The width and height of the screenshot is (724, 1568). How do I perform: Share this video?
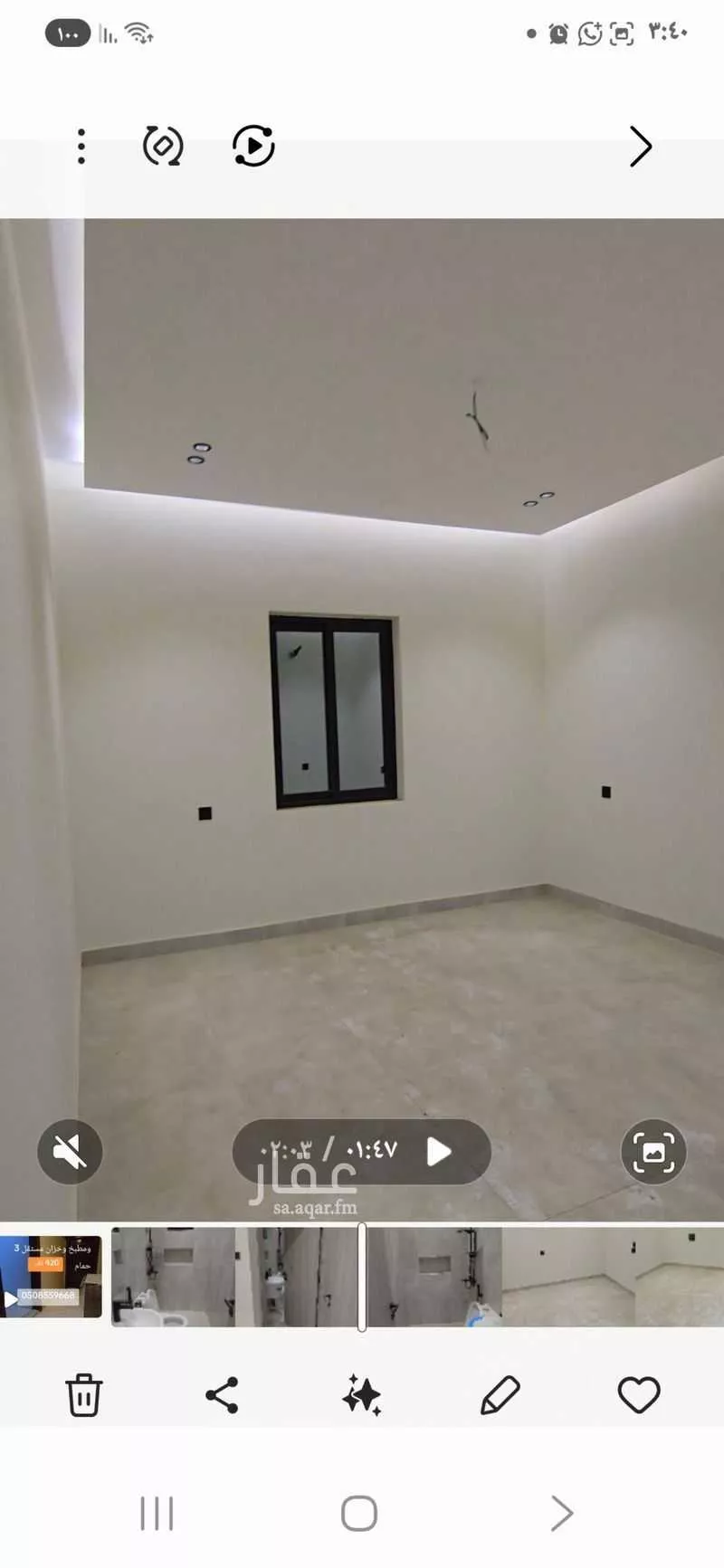(222, 1395)
